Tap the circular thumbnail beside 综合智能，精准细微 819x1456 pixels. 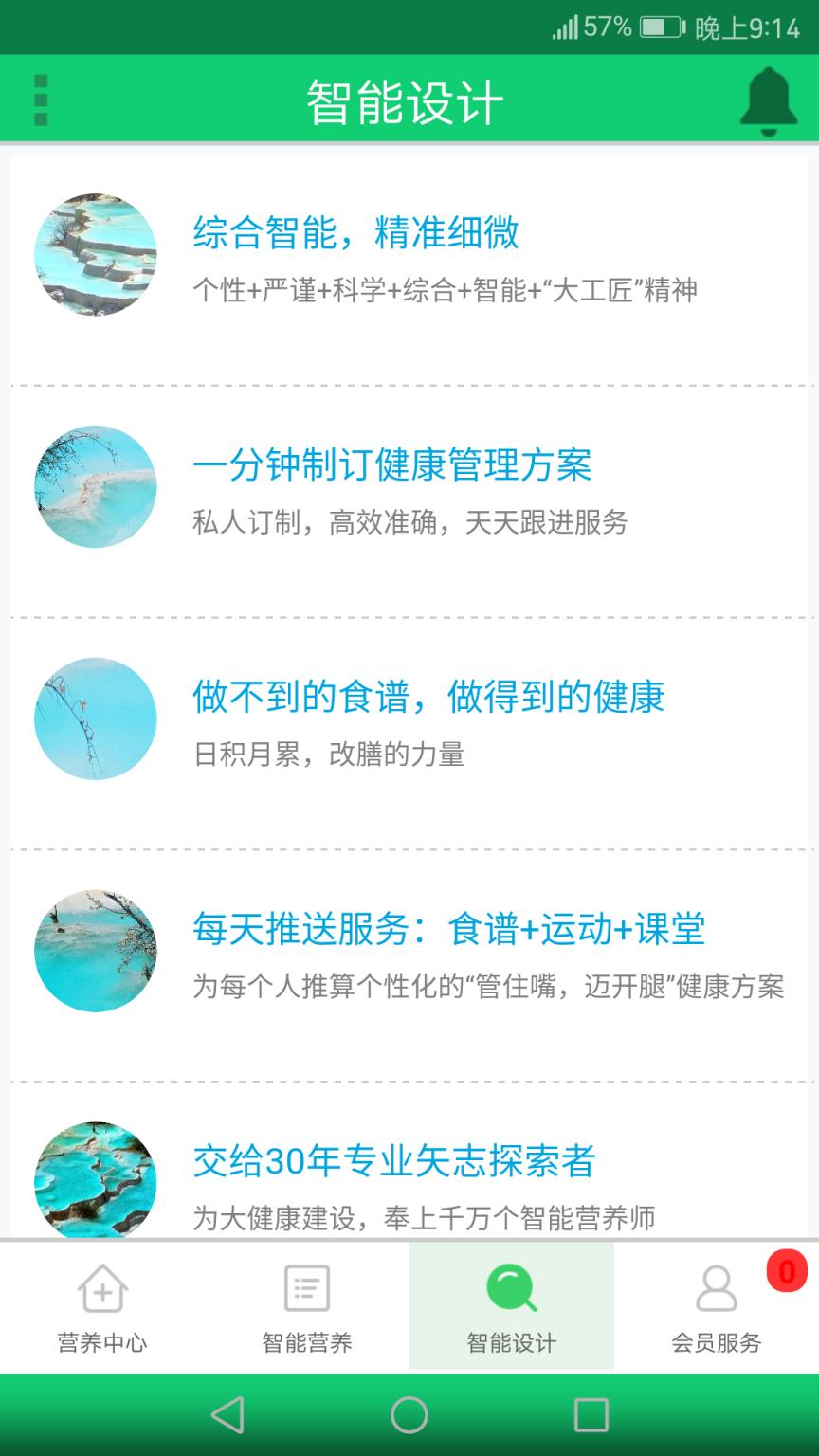[95, 254]
